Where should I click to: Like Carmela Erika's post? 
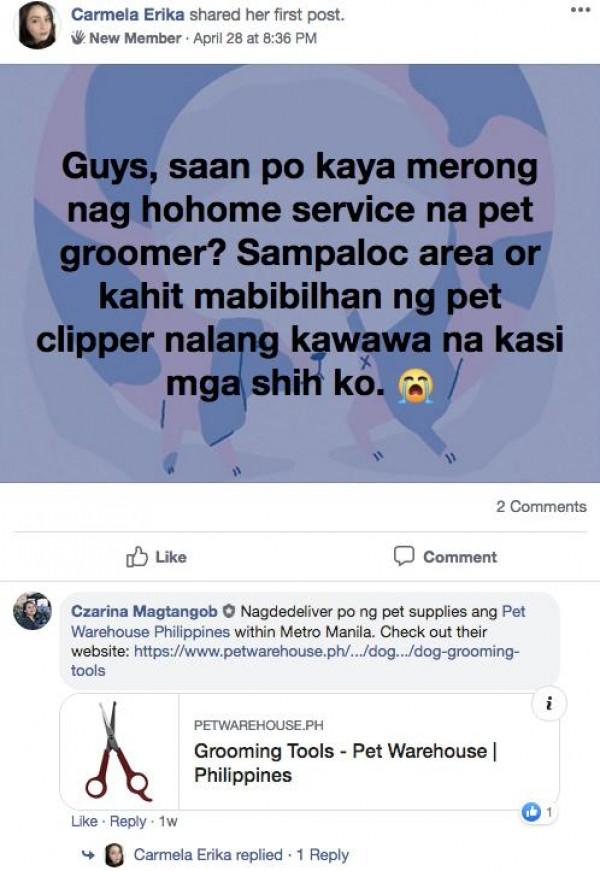pyautogui.click(x=156, y=557)
